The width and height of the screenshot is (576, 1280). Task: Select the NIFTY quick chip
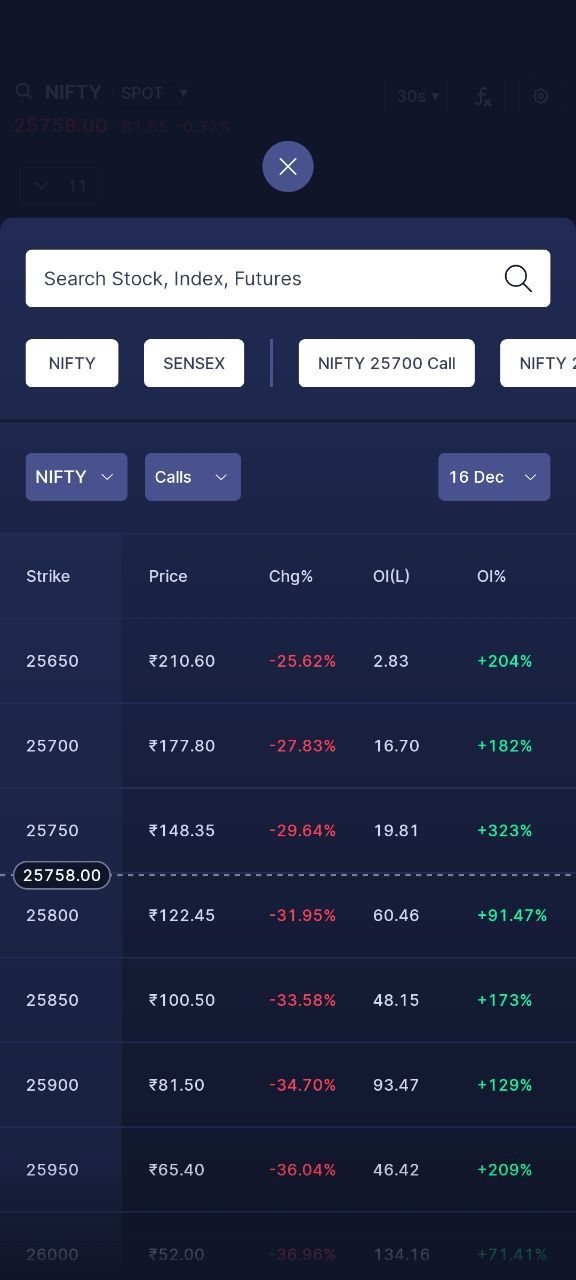[72, 363]
